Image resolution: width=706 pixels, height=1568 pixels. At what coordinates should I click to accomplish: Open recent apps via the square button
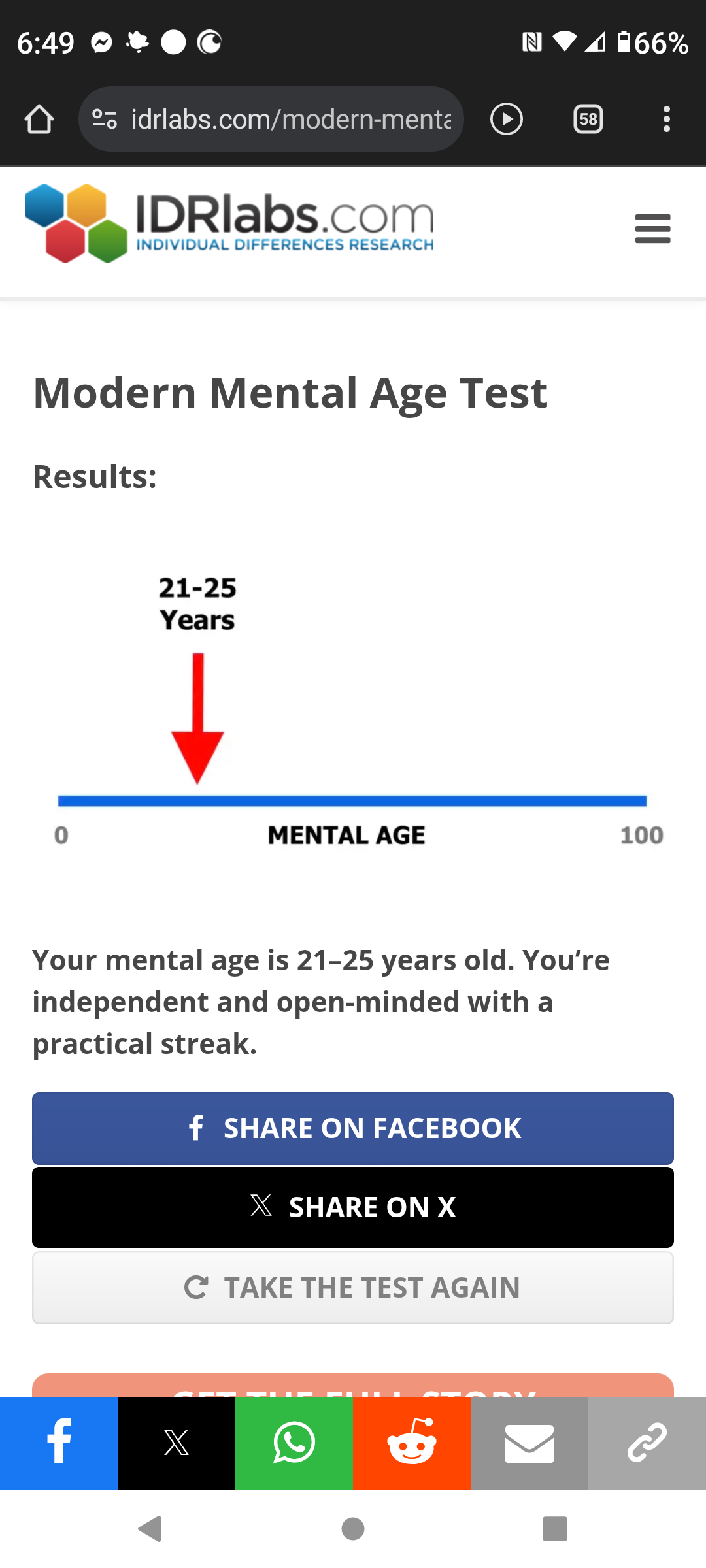click(555, 1529)
